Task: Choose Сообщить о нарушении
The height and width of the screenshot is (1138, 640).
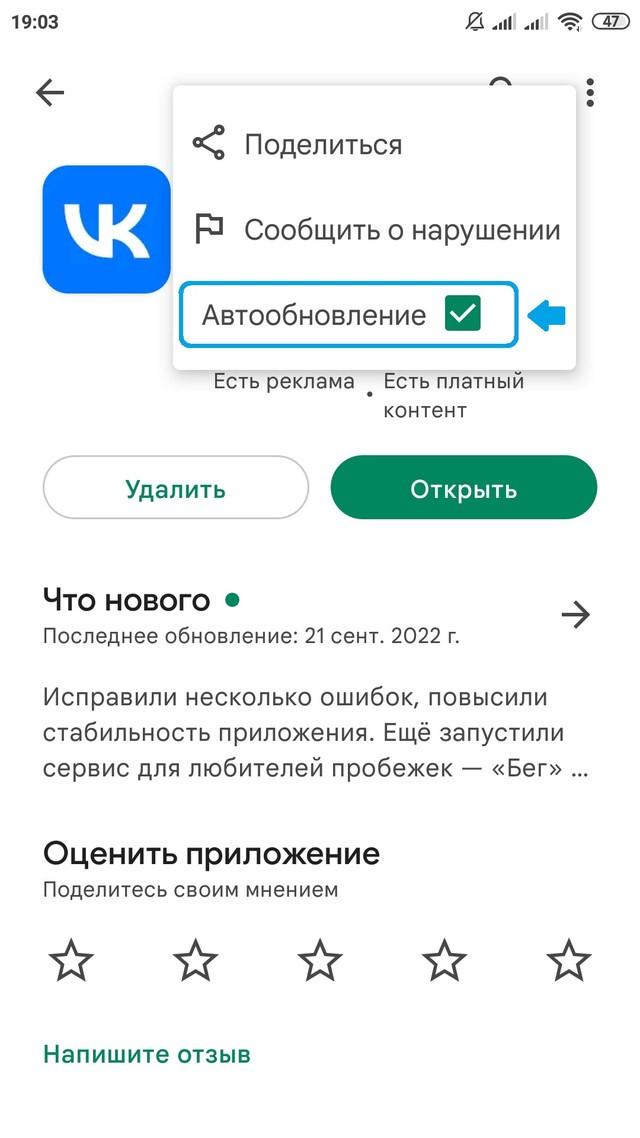Action: coord(400,230)
